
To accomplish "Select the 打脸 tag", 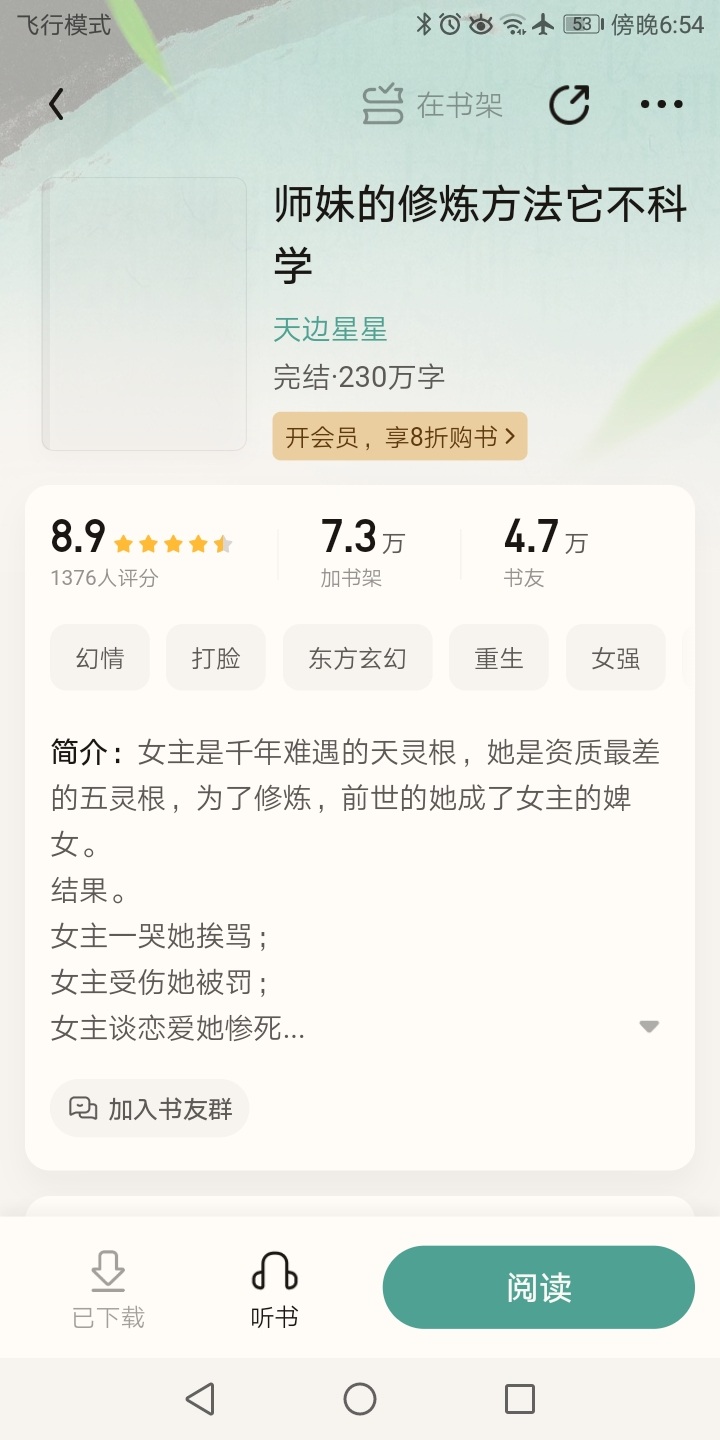I will click(x=216, y=658).
